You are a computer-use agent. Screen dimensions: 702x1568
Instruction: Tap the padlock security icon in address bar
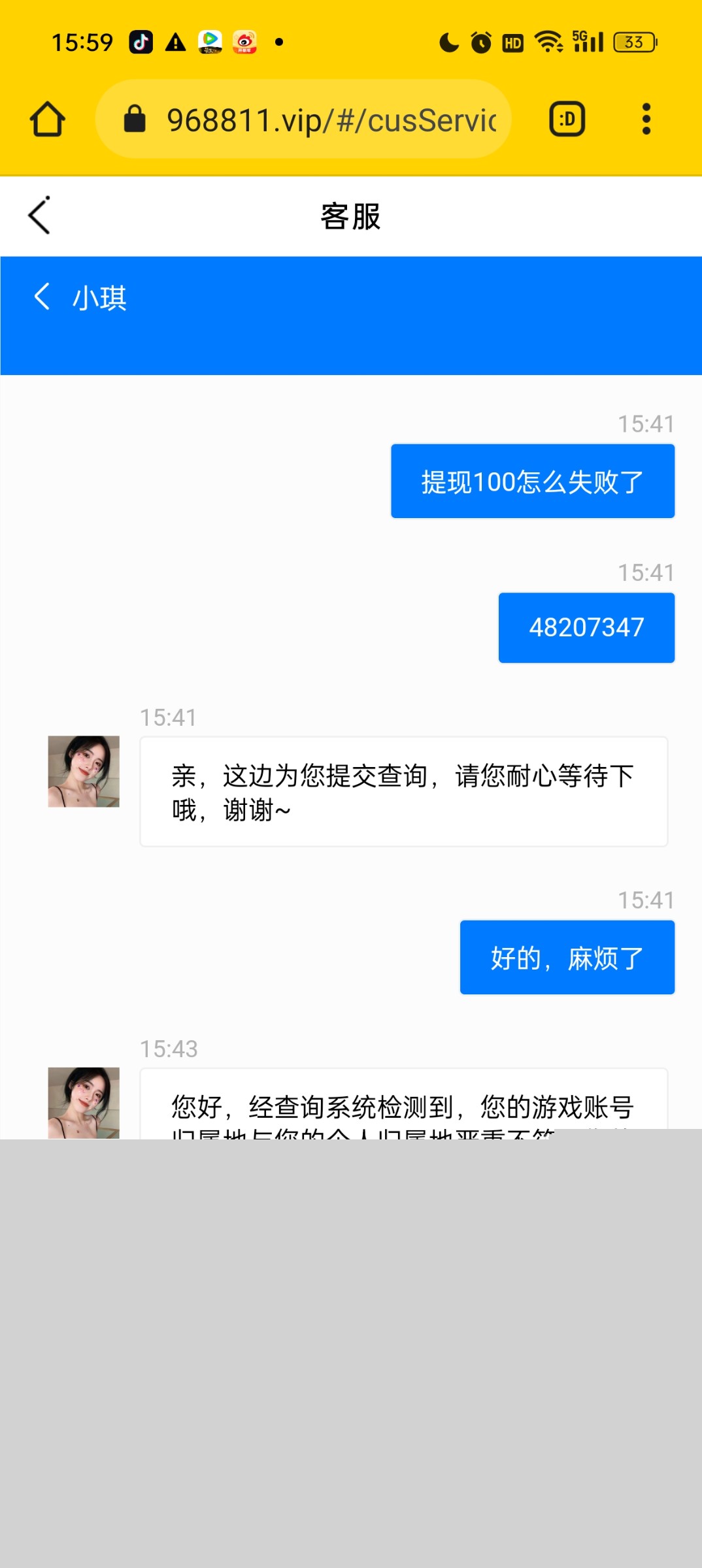point(135,119)
